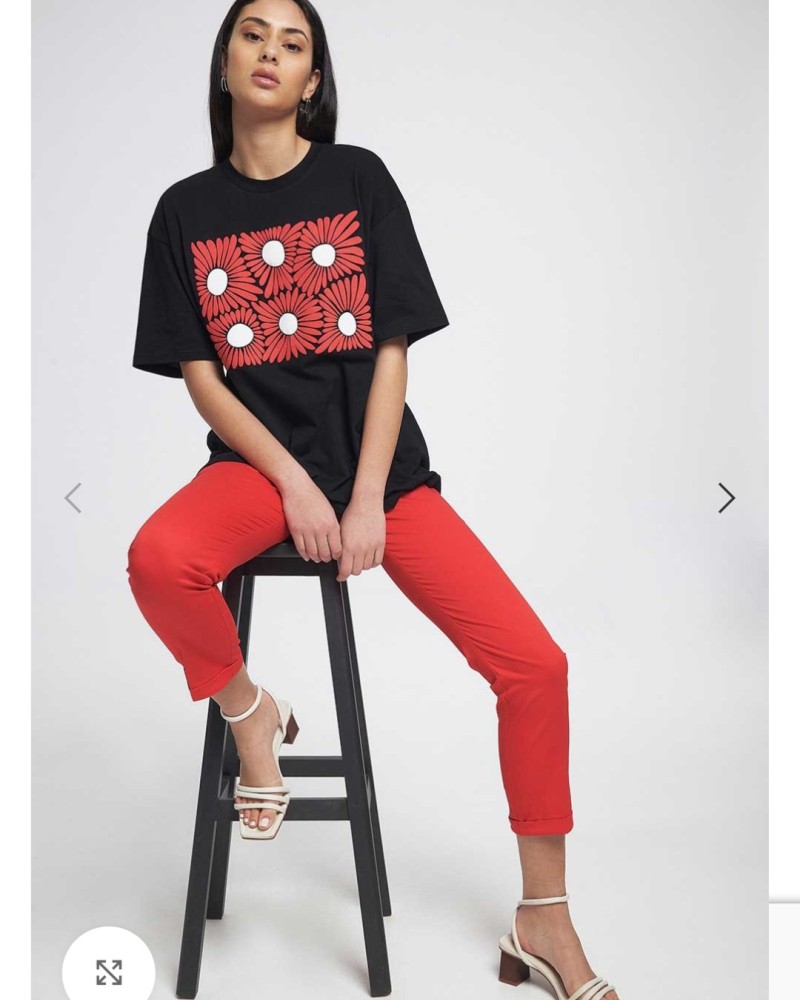Go back to the previous product photo

tap(73, 498)
